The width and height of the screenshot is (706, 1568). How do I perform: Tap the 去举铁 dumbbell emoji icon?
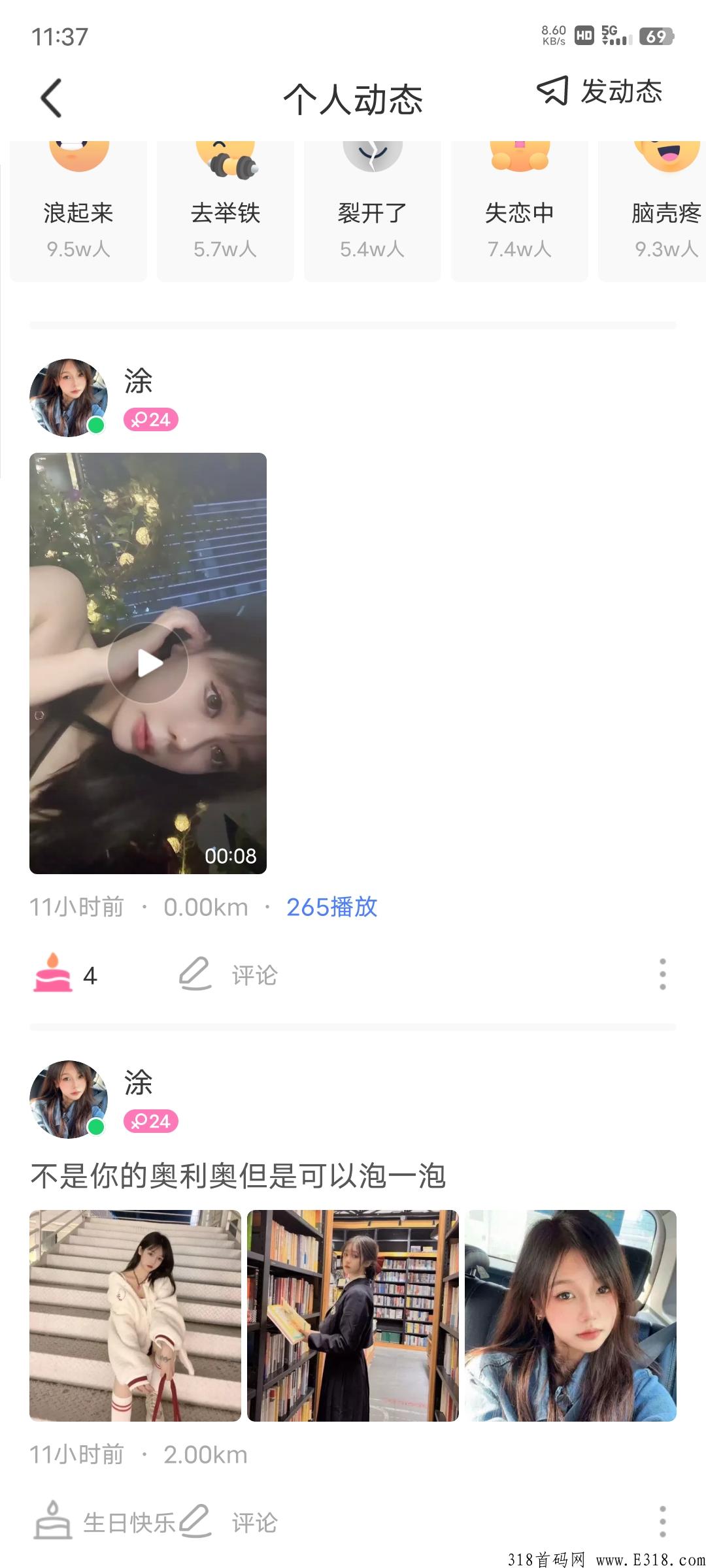coord(224,159)
